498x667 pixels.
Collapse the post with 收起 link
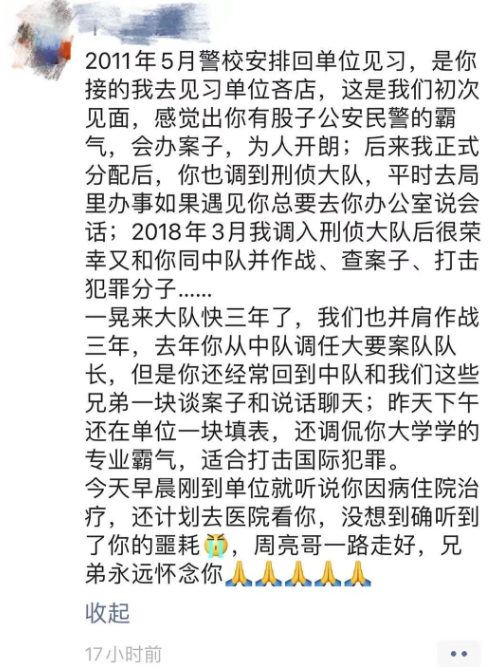[x=108, y=613]
